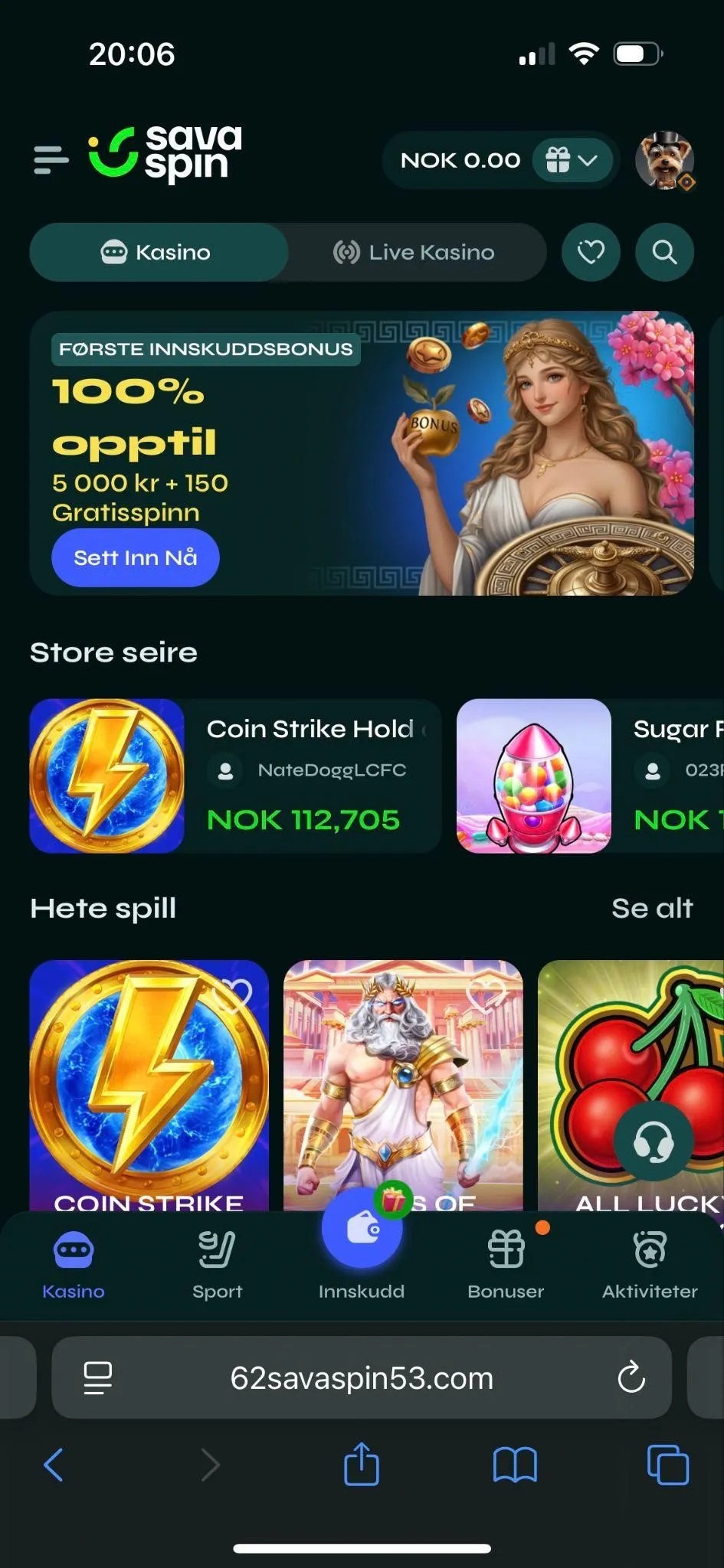
Task: Open the profile avatar
Action: point(664,160)
